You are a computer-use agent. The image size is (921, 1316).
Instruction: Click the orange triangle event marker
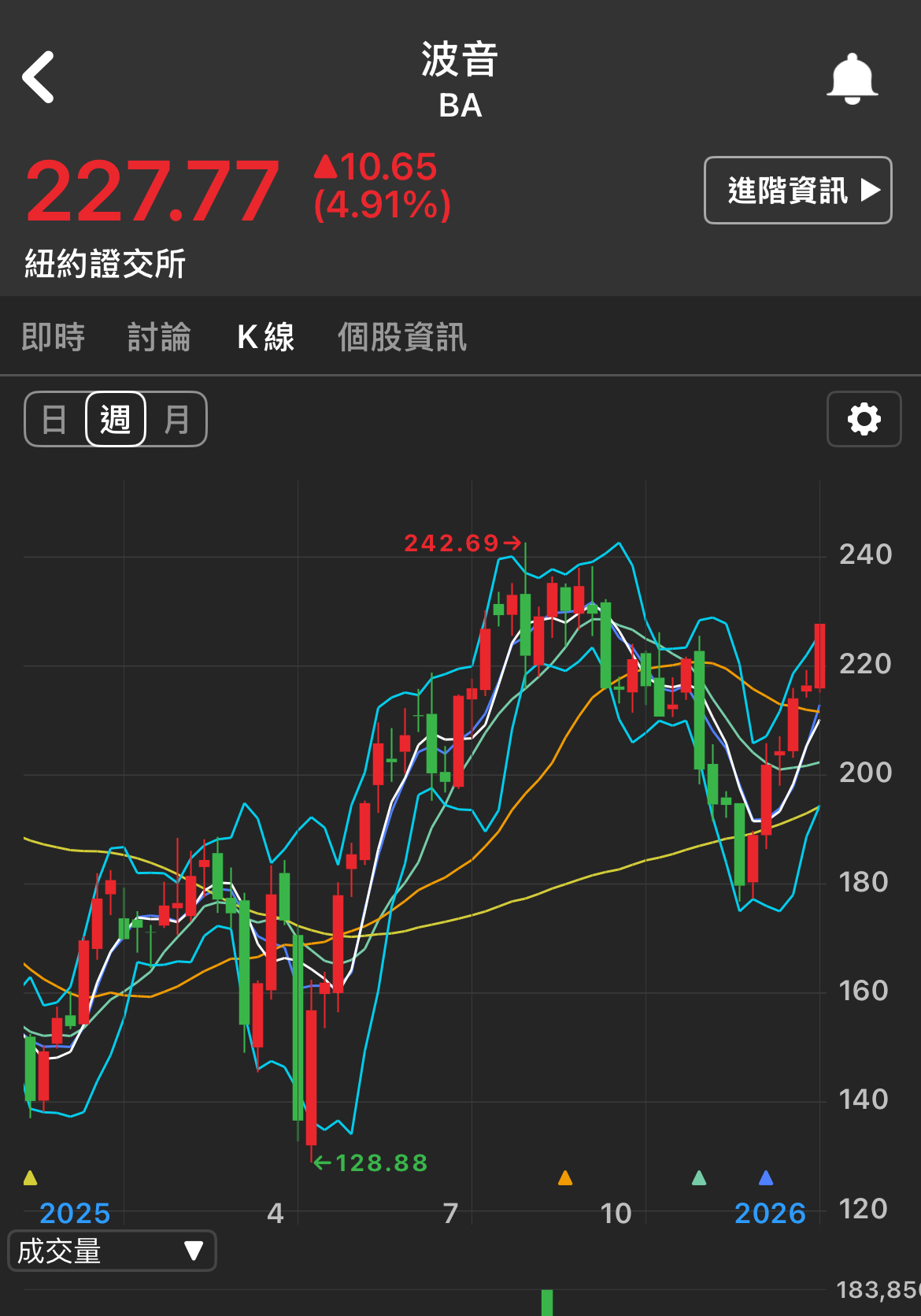[564, 1179]
